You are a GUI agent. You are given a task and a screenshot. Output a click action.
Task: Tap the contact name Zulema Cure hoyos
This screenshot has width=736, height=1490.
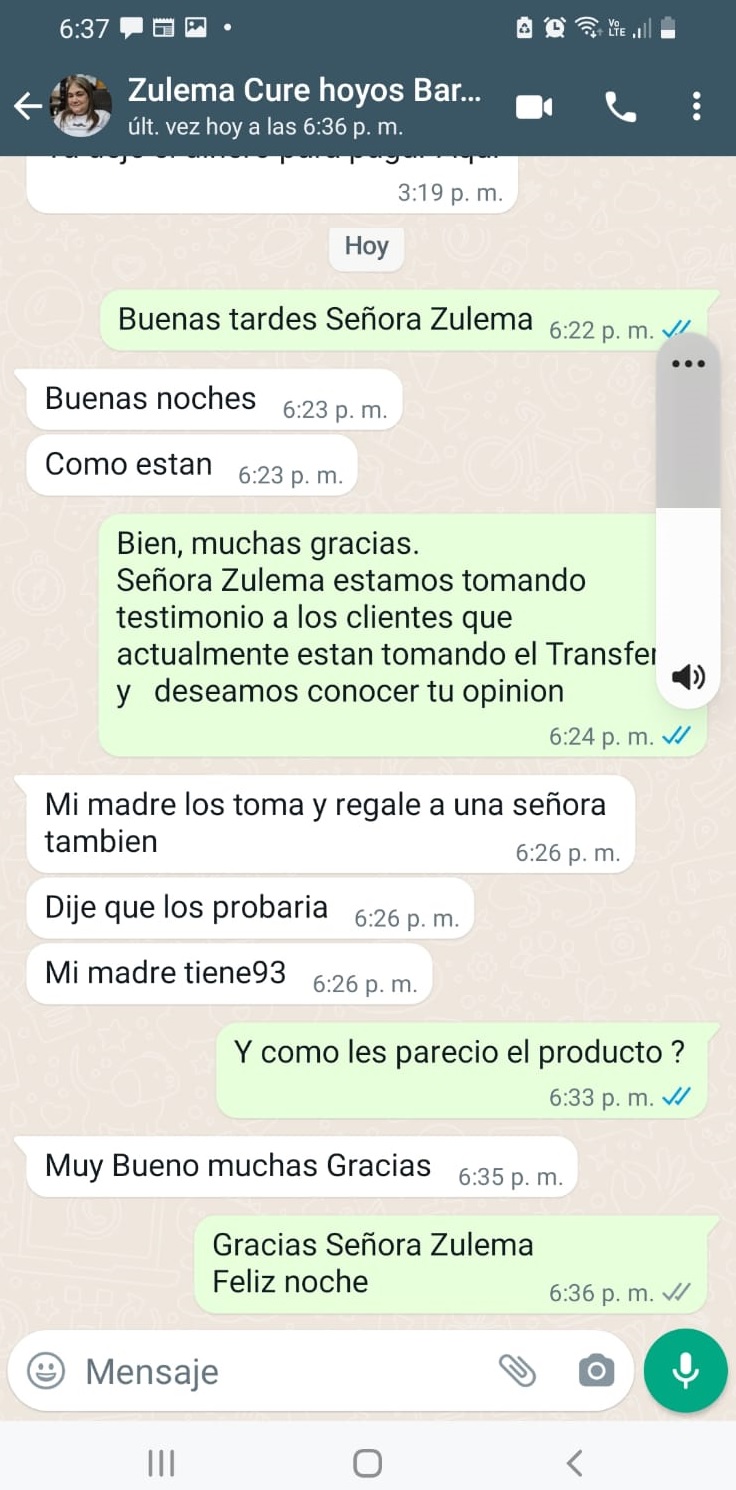point(300,90)
